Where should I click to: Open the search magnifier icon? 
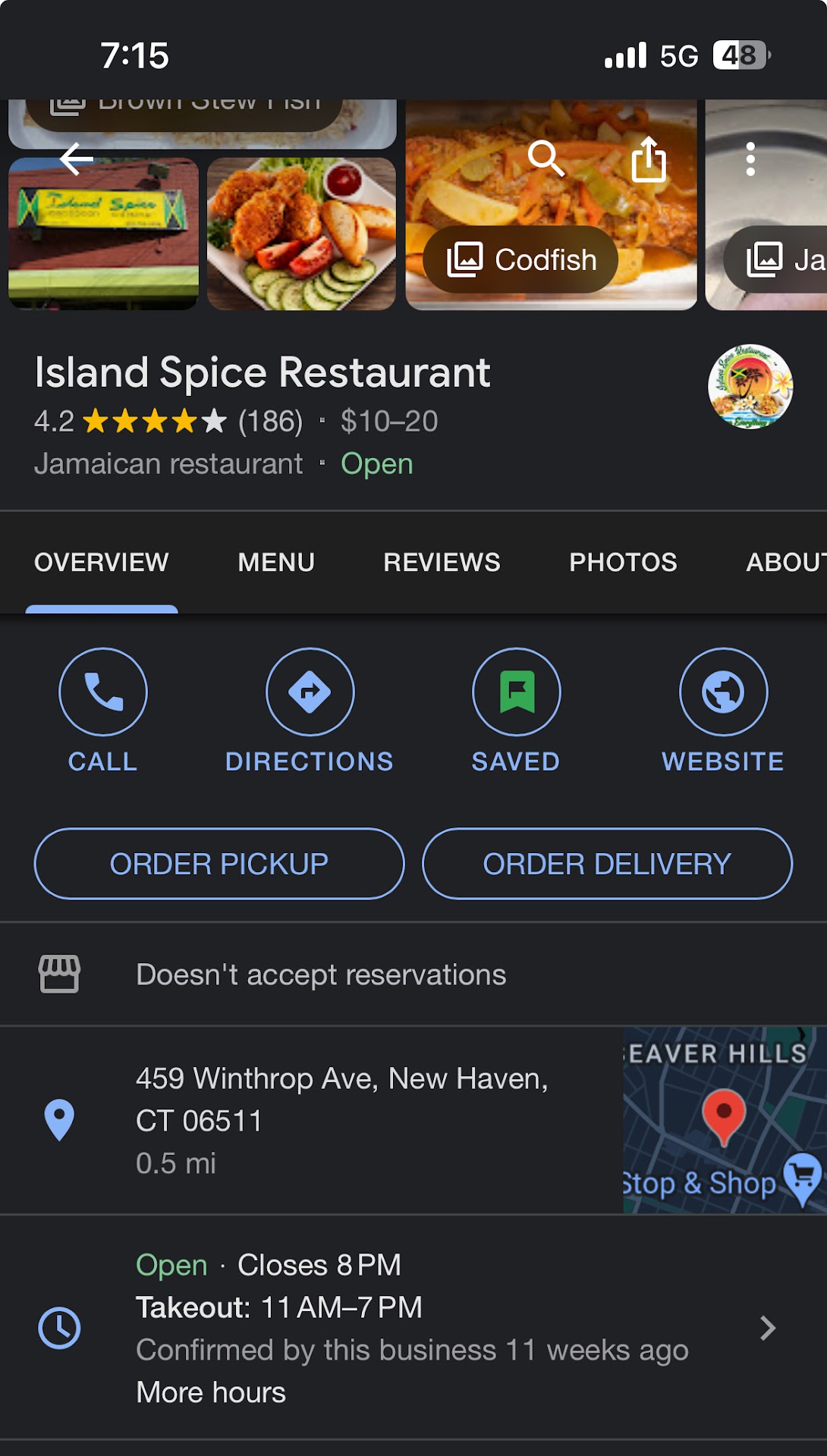(546, 159)
